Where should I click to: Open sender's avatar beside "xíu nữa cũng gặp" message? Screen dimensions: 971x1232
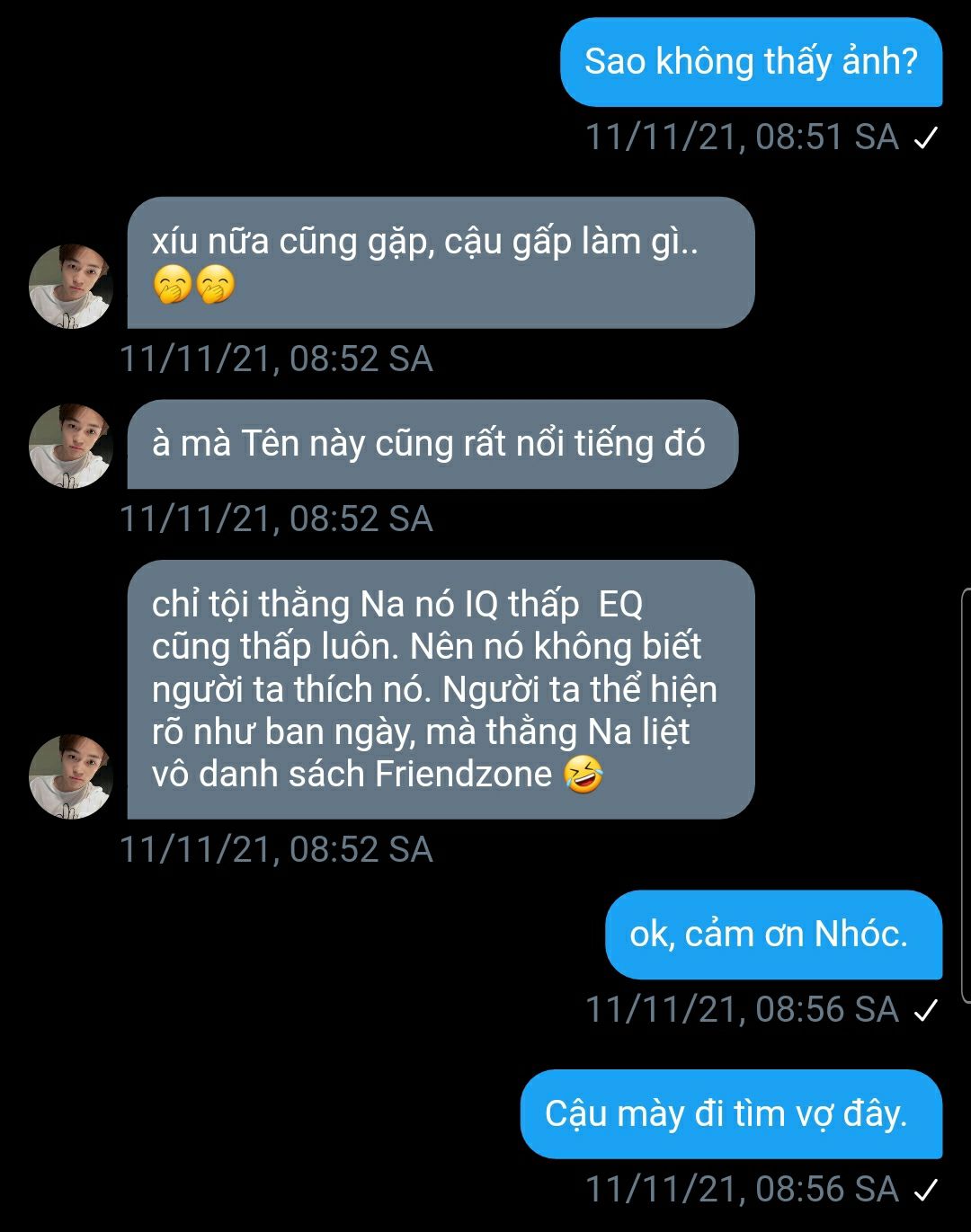click(71, 286)
